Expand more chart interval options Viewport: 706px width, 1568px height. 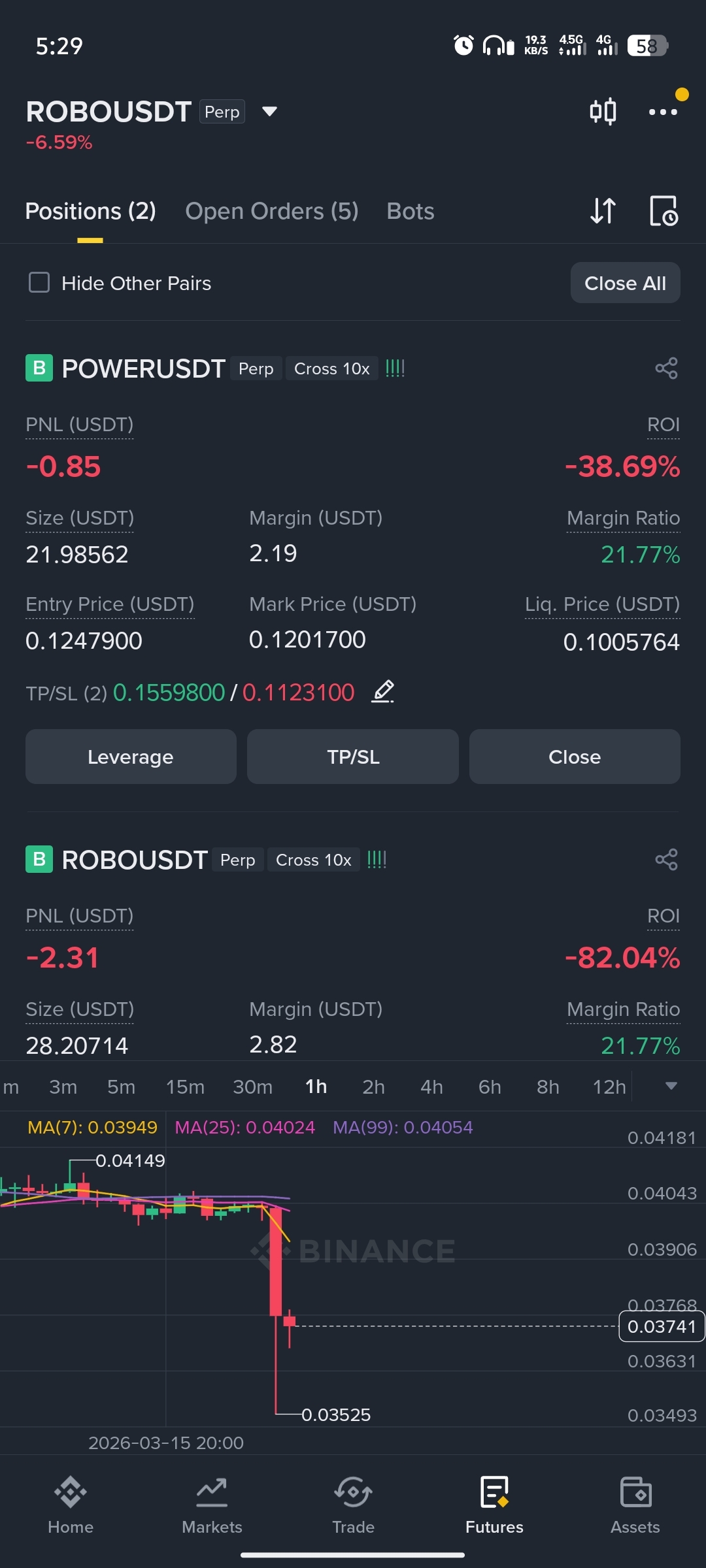pyautogui.click(x=671, y=1086)
